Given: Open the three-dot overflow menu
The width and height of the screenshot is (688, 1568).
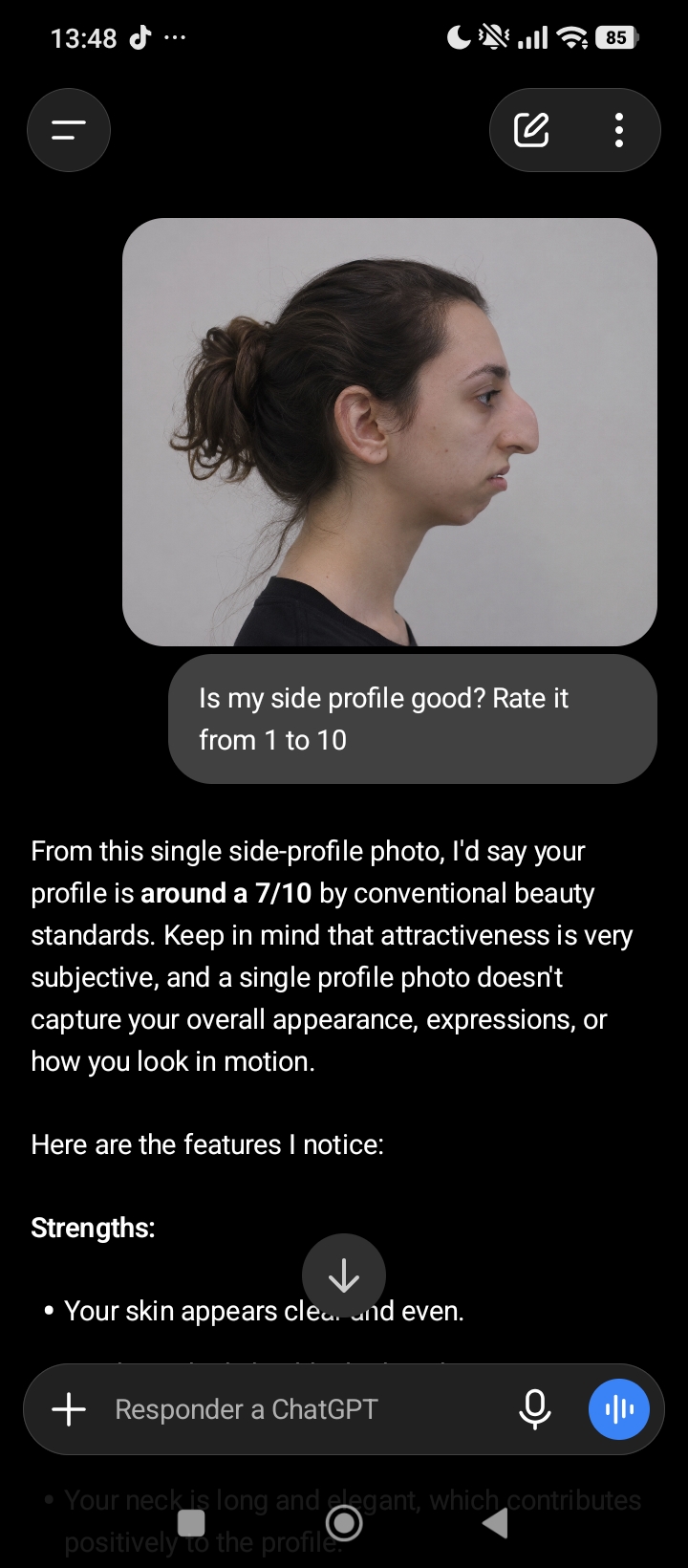Looking at the screenshot, I should point(619,130).
